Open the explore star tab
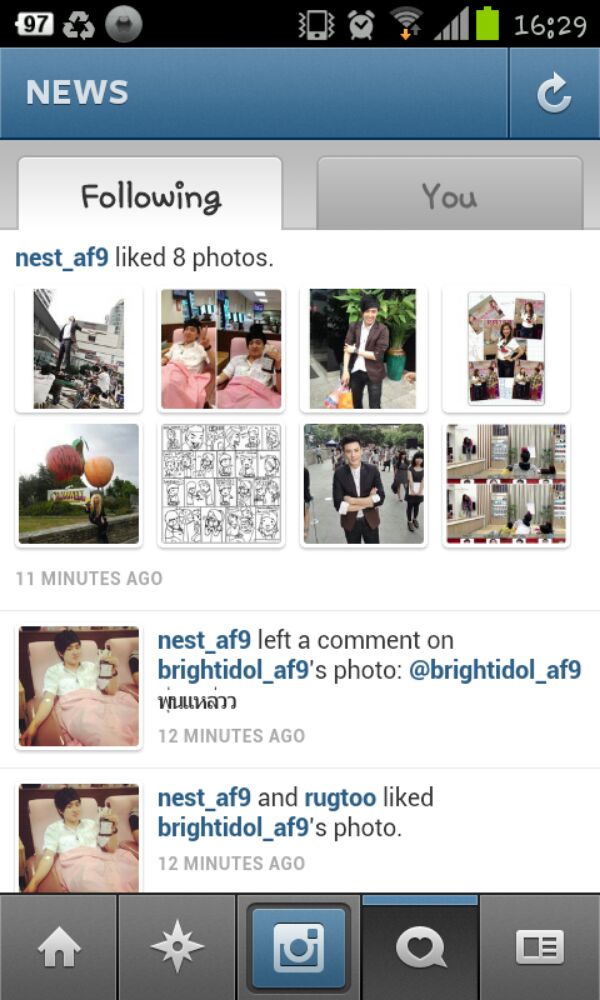The width and height of the screenshot is (600, 1000). tap(177, 947)
